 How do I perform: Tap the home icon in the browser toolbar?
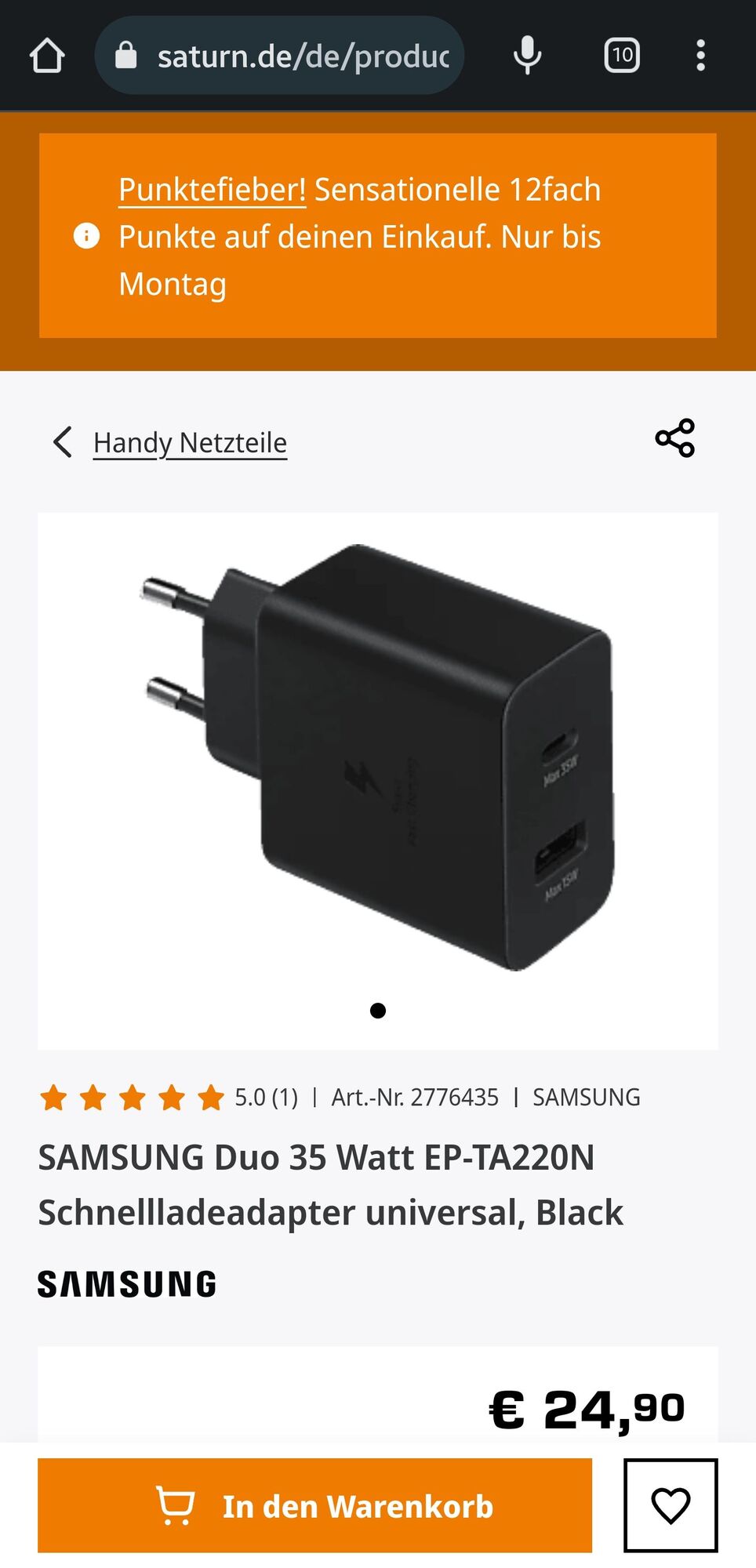[x=47, y=55]
